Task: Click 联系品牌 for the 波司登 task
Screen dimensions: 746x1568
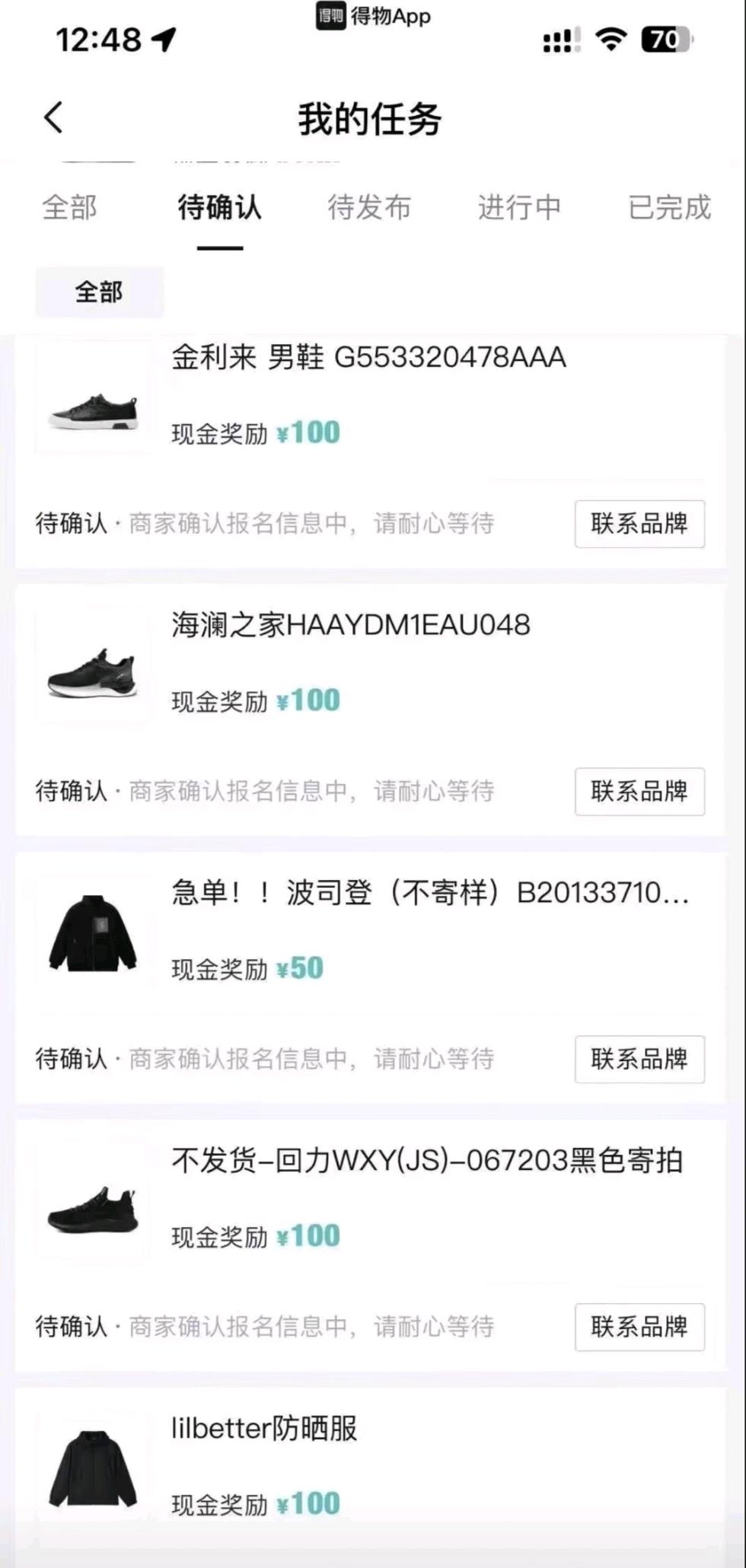Action: pos(639,1060)
